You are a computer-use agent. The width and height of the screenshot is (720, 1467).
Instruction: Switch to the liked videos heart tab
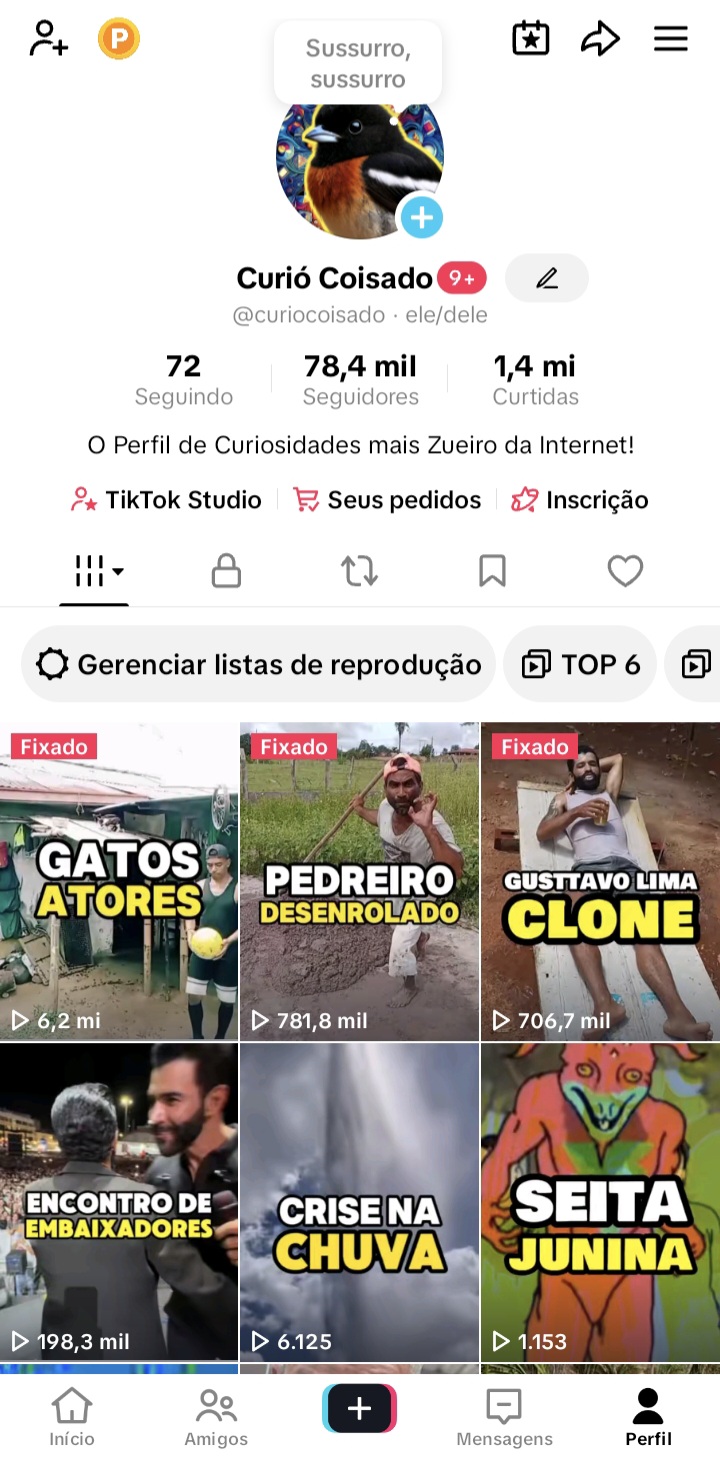(x=625, y=571)
